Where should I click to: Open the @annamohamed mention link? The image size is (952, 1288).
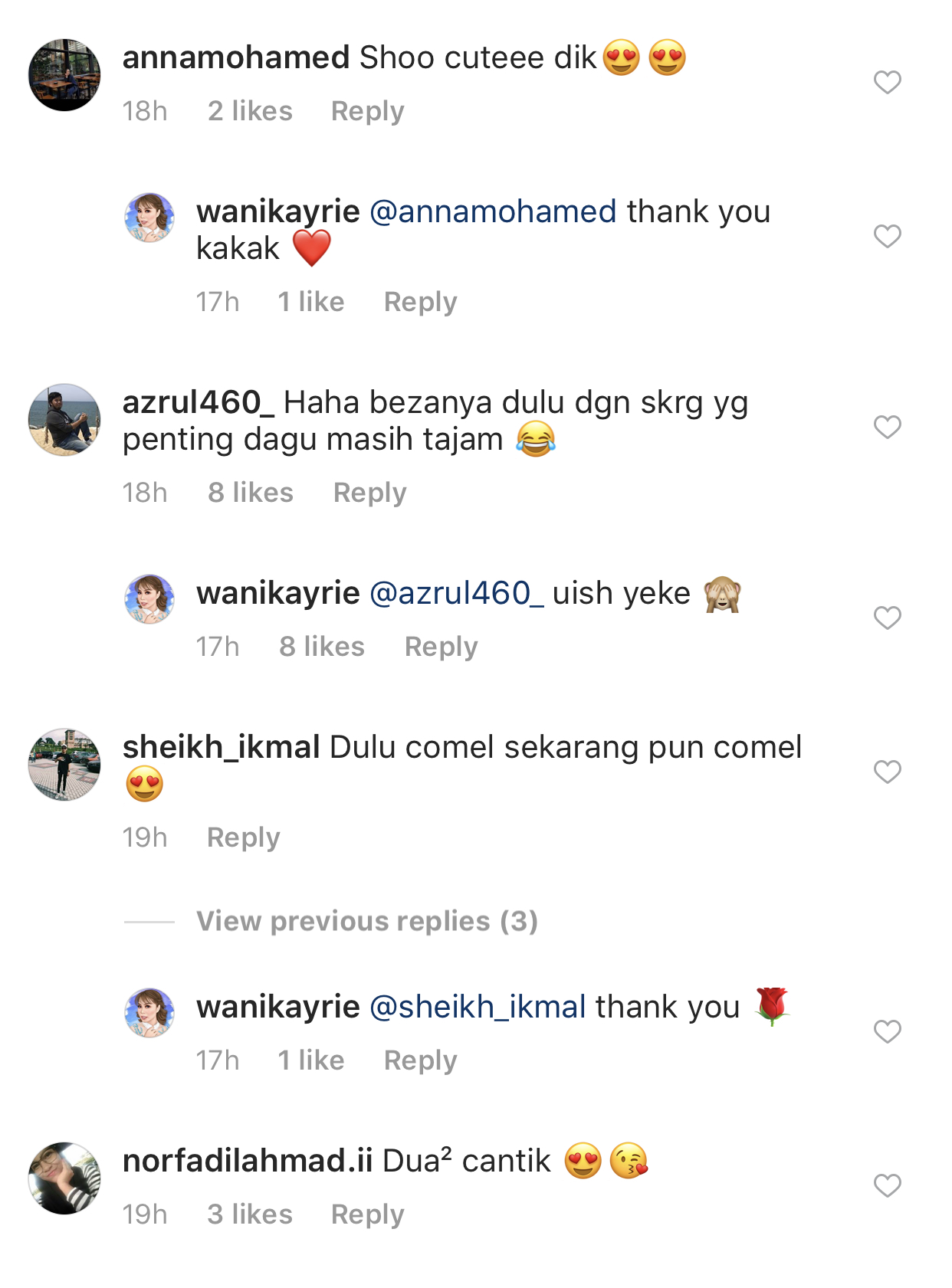pyautogui.click(x=493, y=211)
